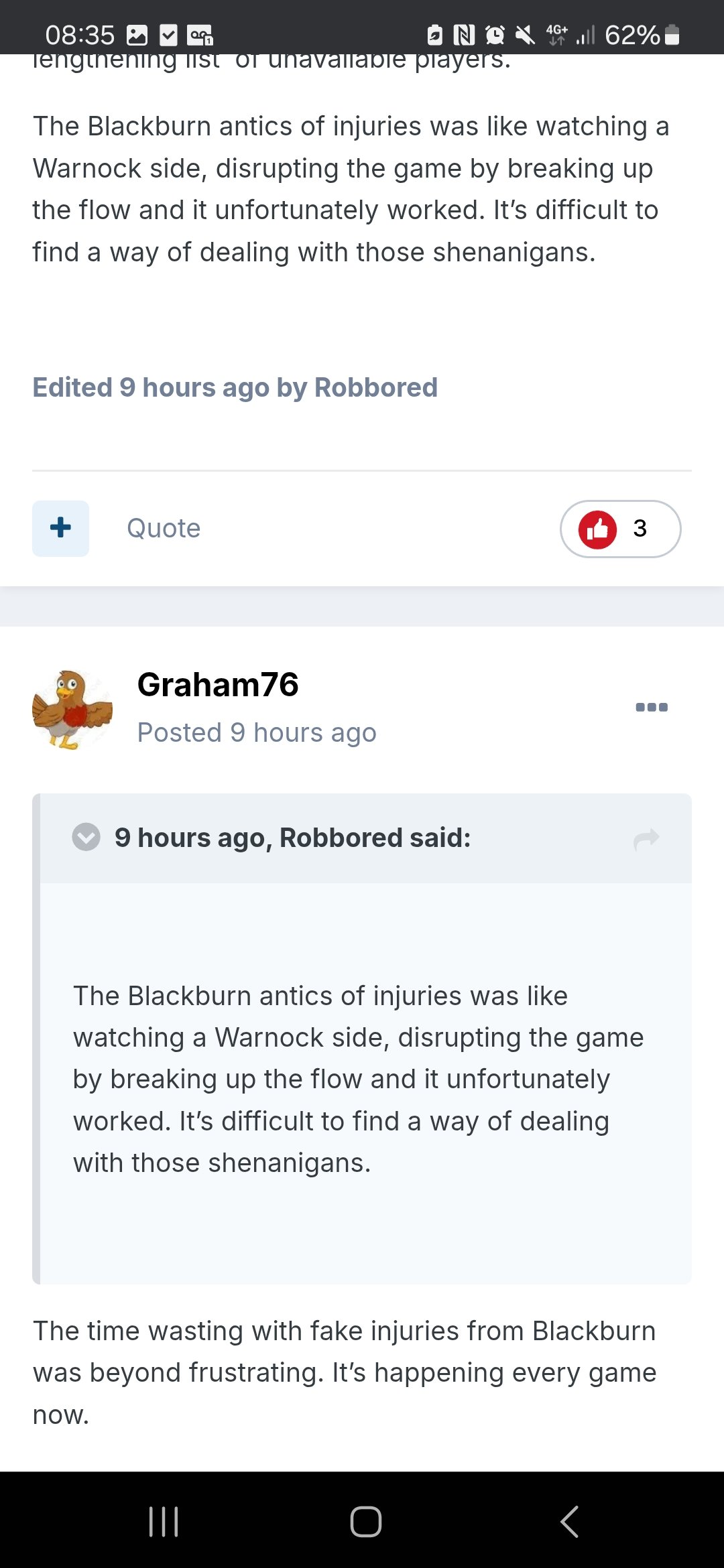The width and height of the screenshot is (724, 1568).
Task: Open Graham76's profile from username
Action: point(218,685)
